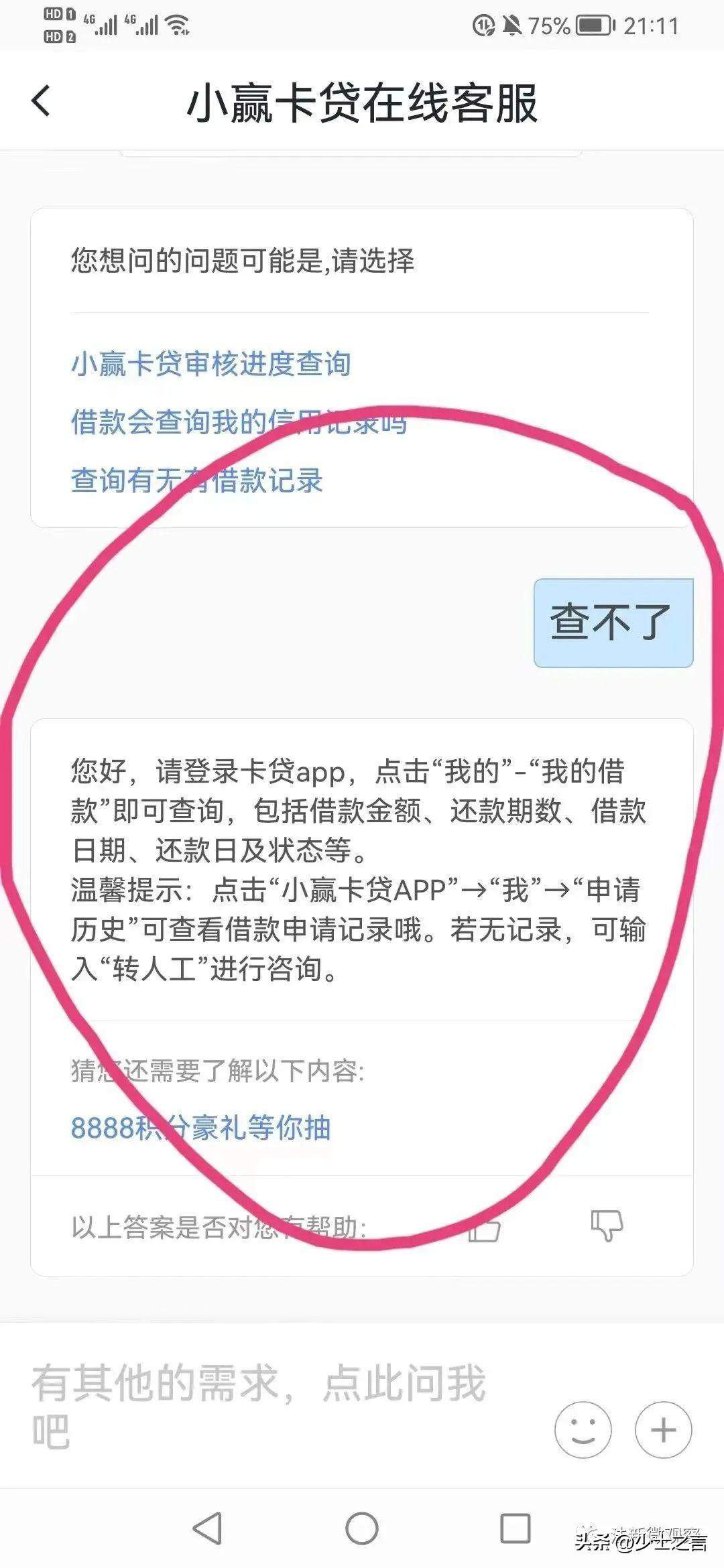Open 借款会查询我的信用记录吗 question
Screen dimensions: 724x1568
click(x=239, y=423)
